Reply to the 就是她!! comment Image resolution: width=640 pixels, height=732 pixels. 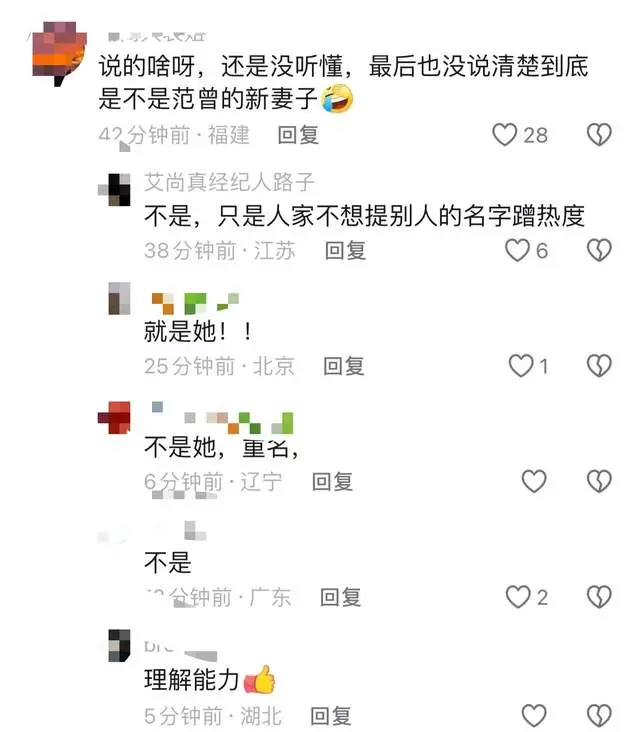click(344, 366)
